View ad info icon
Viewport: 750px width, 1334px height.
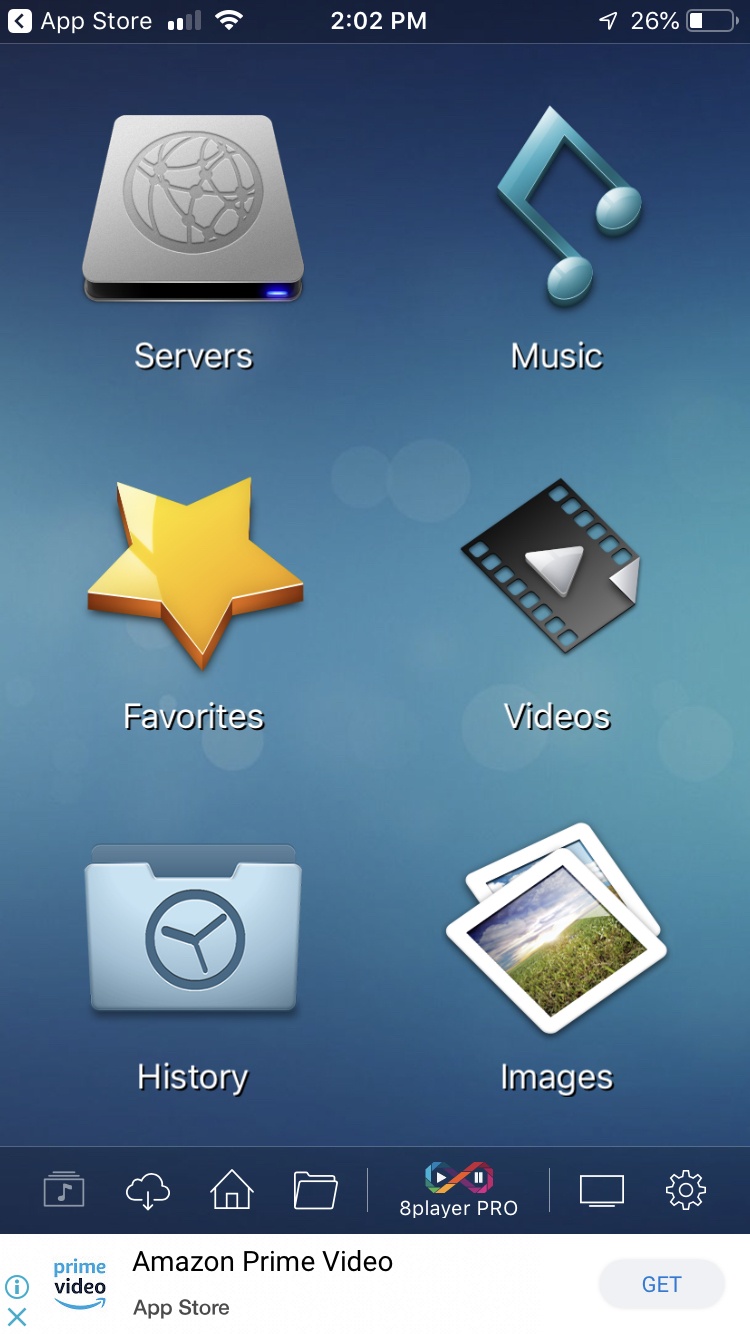[17, 1287]
